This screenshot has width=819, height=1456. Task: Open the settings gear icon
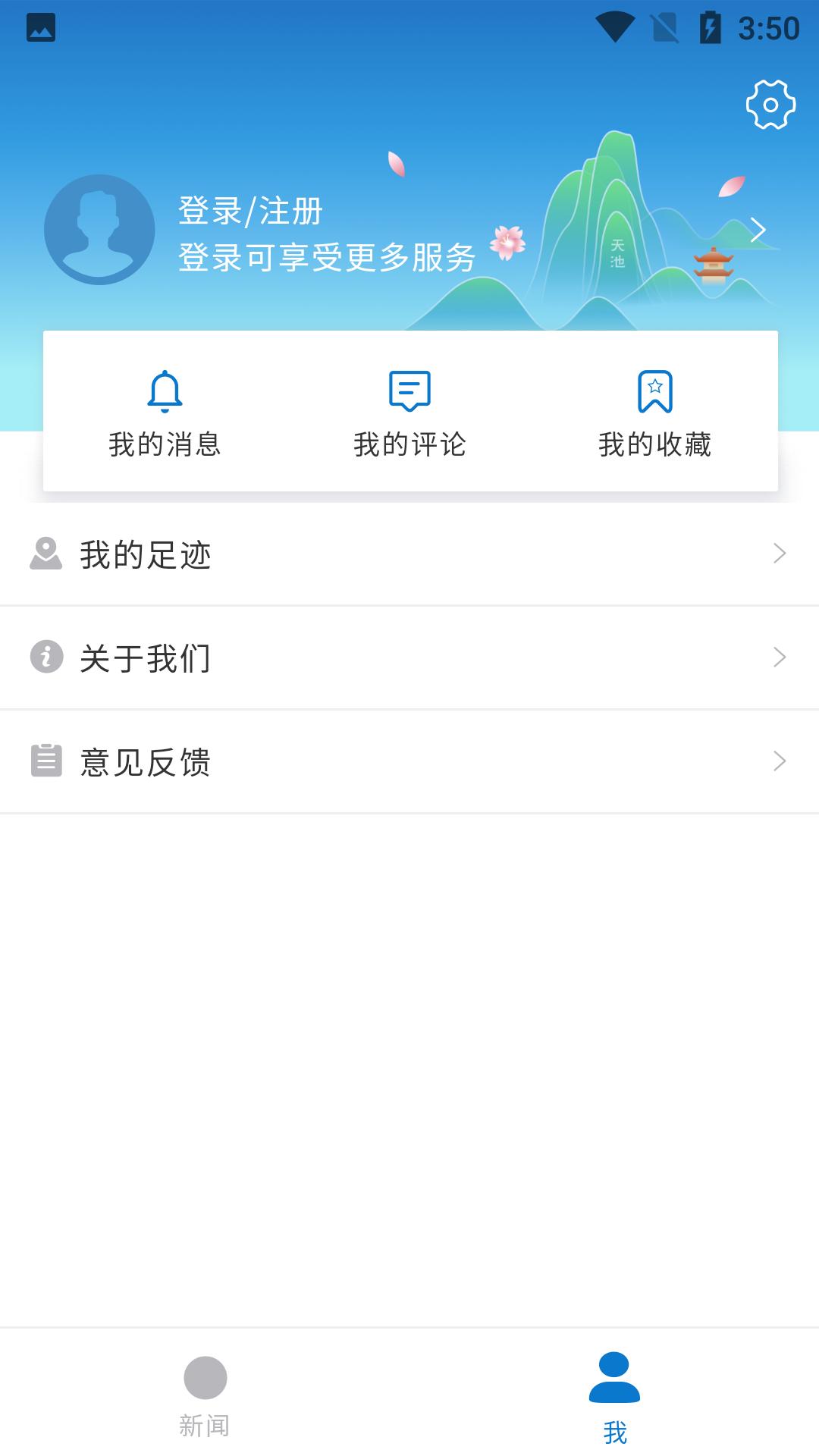(771, 105)
